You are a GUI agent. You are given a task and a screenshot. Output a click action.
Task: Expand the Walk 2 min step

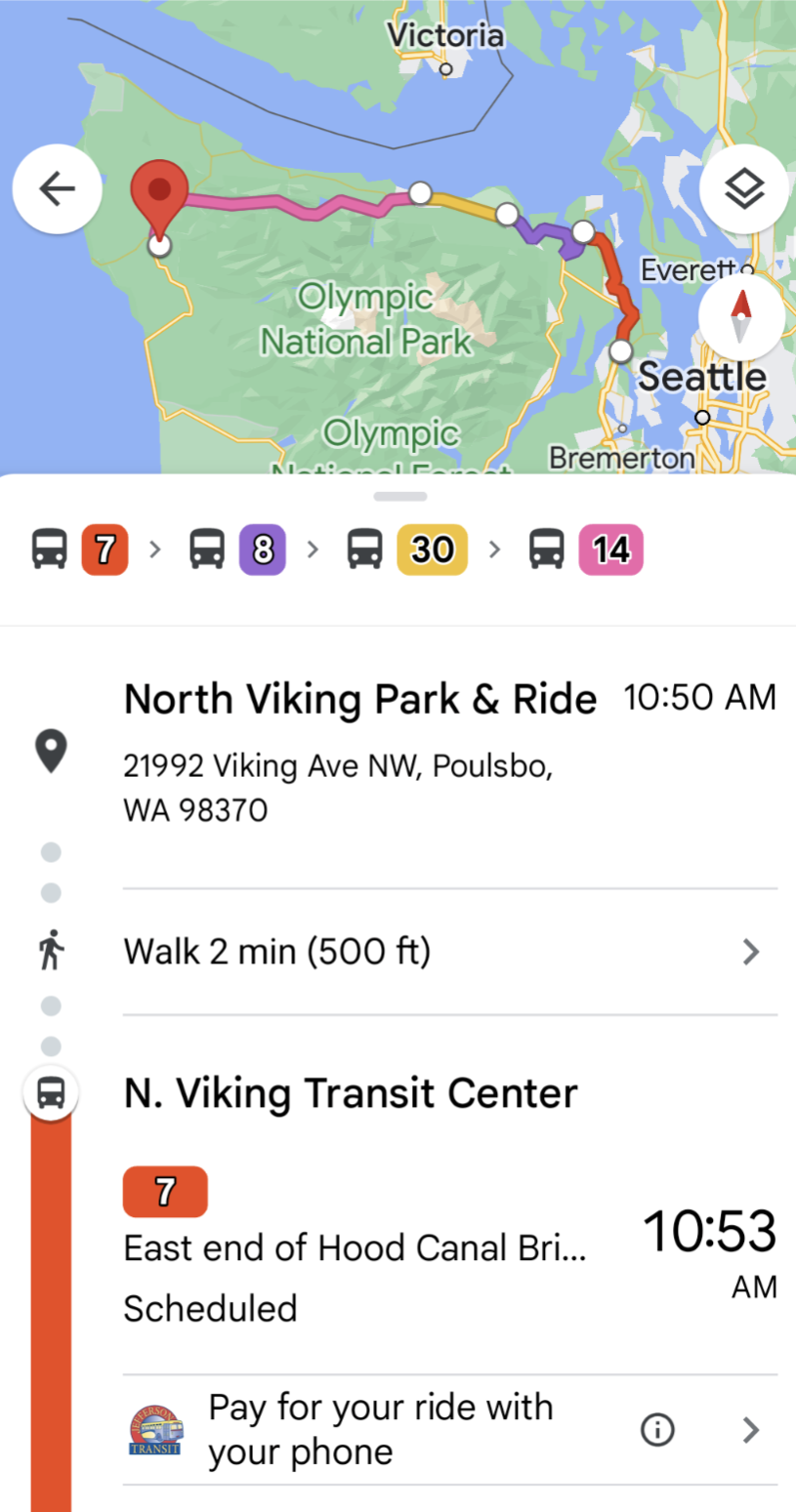450,951
